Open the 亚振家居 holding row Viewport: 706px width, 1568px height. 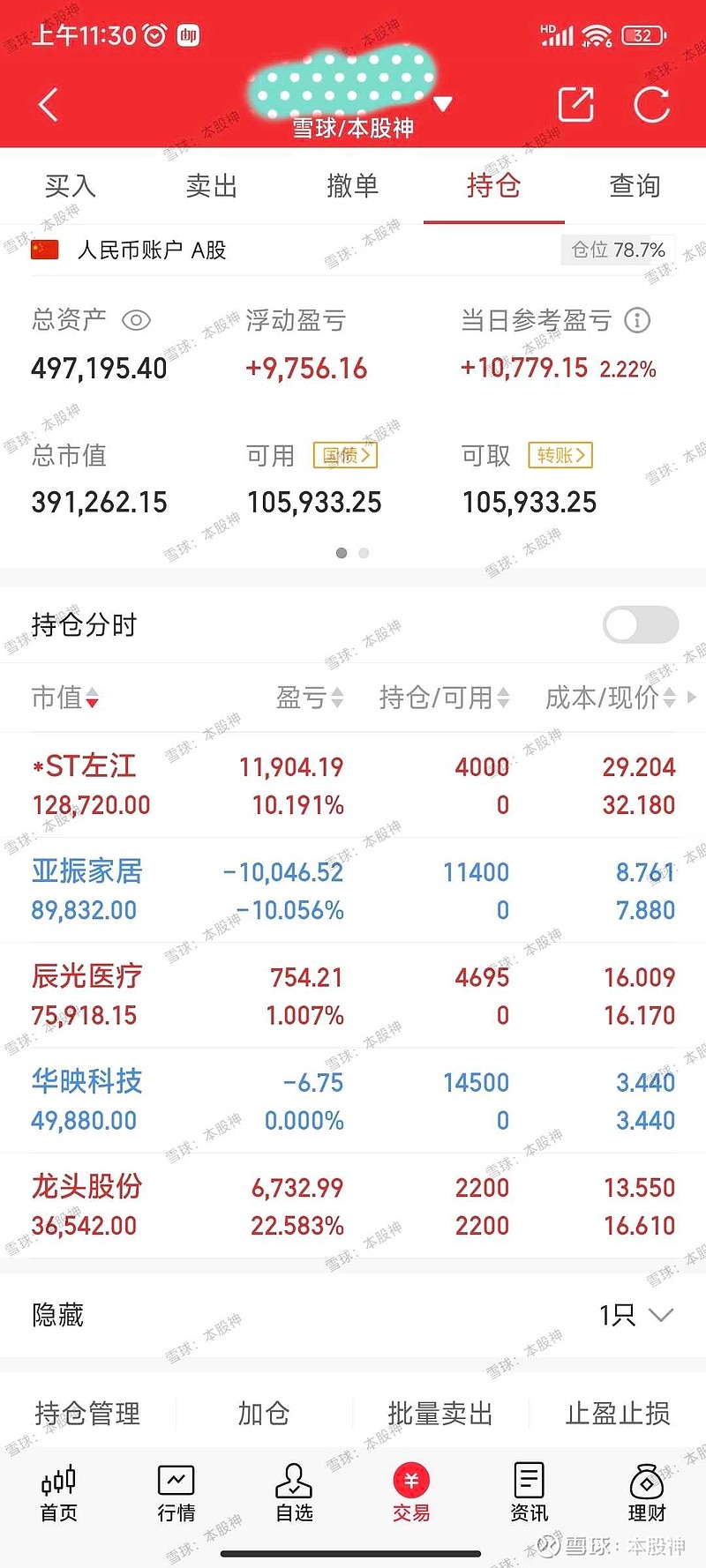(353, 890)
